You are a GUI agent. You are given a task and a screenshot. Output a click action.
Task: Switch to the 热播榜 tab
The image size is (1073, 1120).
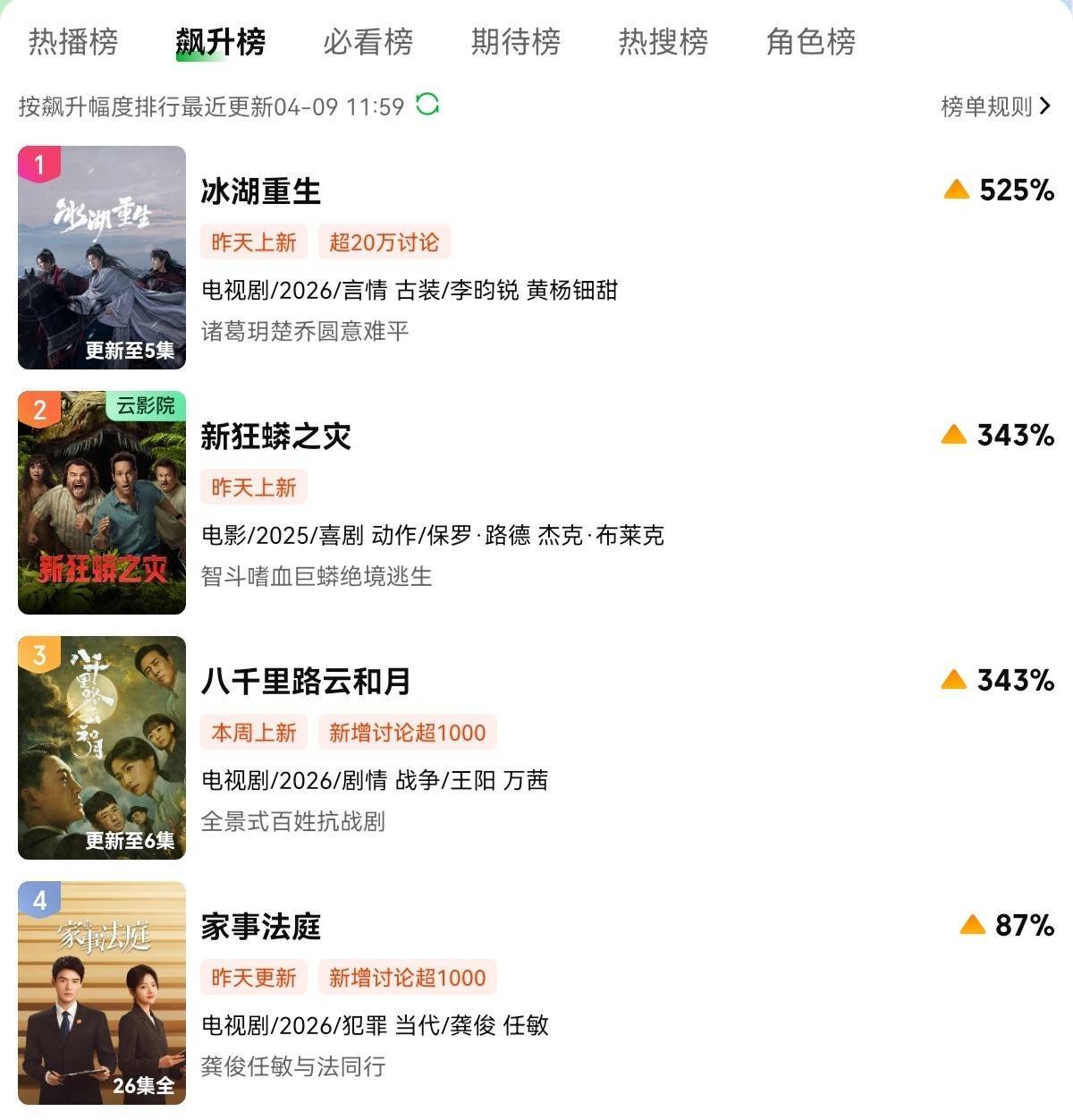tap(73, 42)
